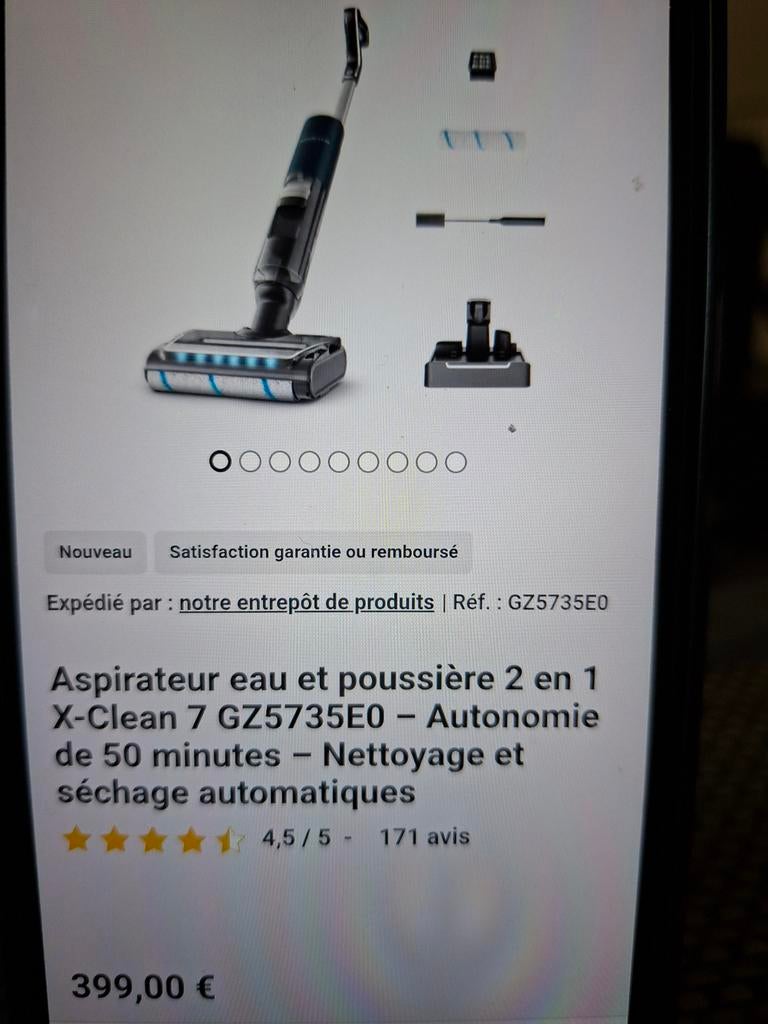Click the Satisfaction garantie ou remboursé badge

315,551
